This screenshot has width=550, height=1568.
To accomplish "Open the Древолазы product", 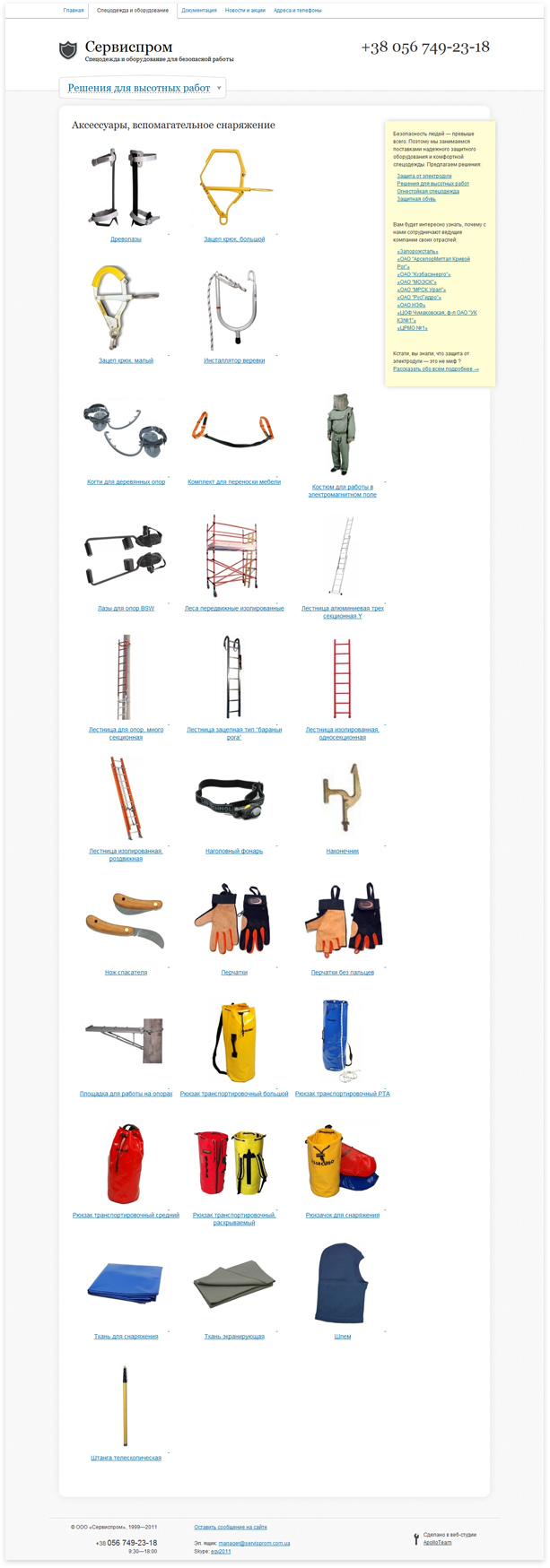I will point(126,239).
